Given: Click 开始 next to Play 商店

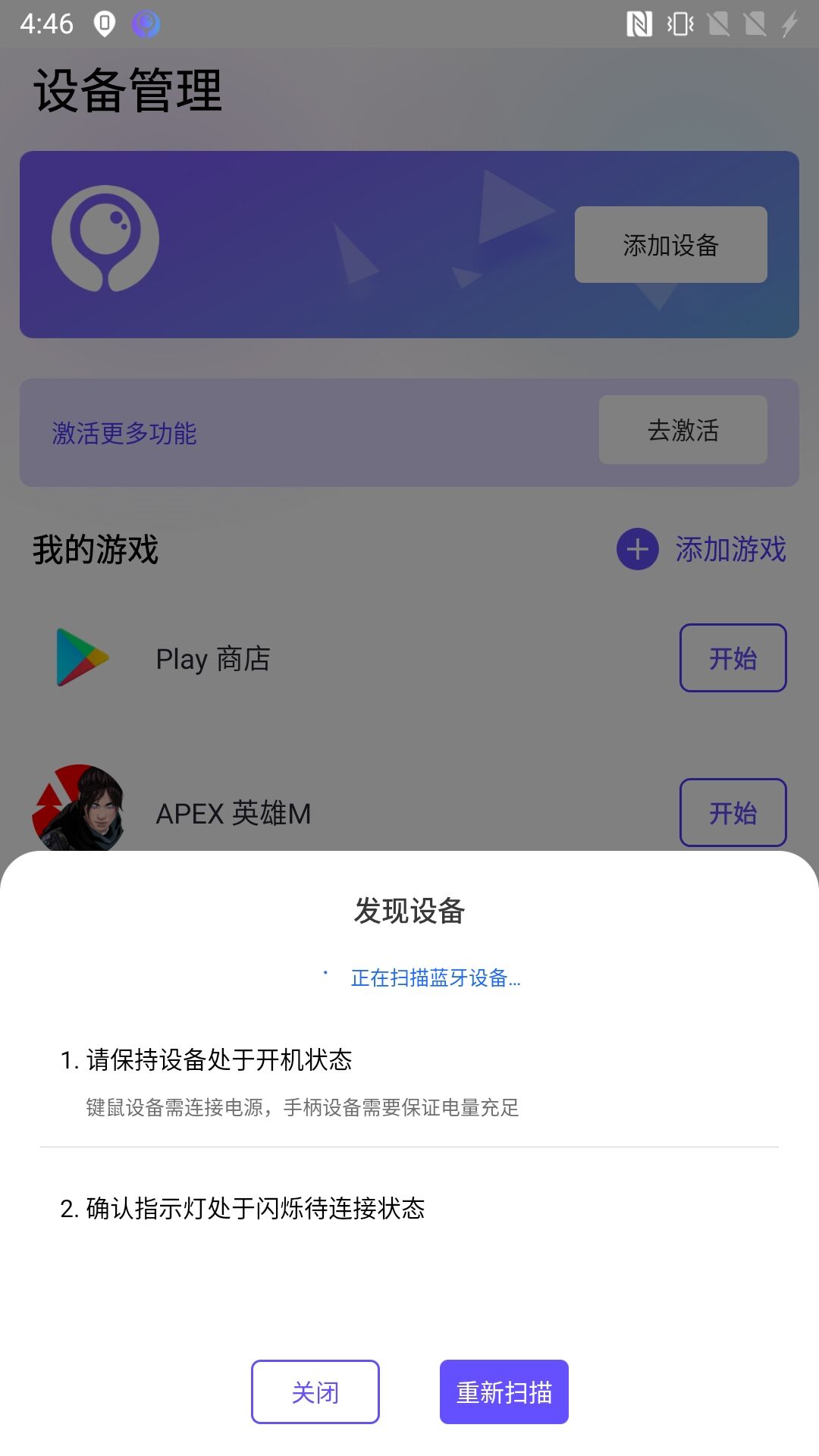Looking at the screenshot, I should coord(732,658).
